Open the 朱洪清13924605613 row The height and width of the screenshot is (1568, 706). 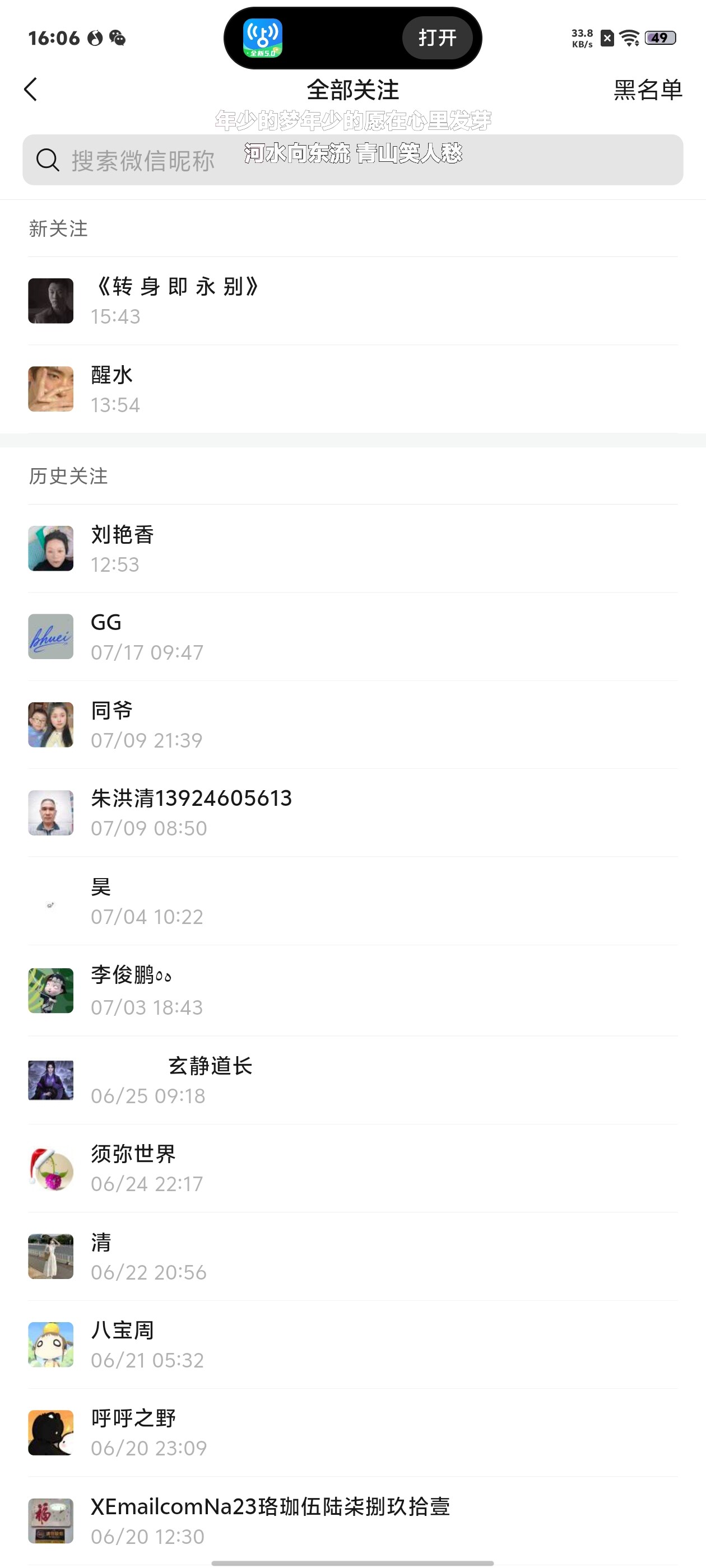(x=352, y=813)
